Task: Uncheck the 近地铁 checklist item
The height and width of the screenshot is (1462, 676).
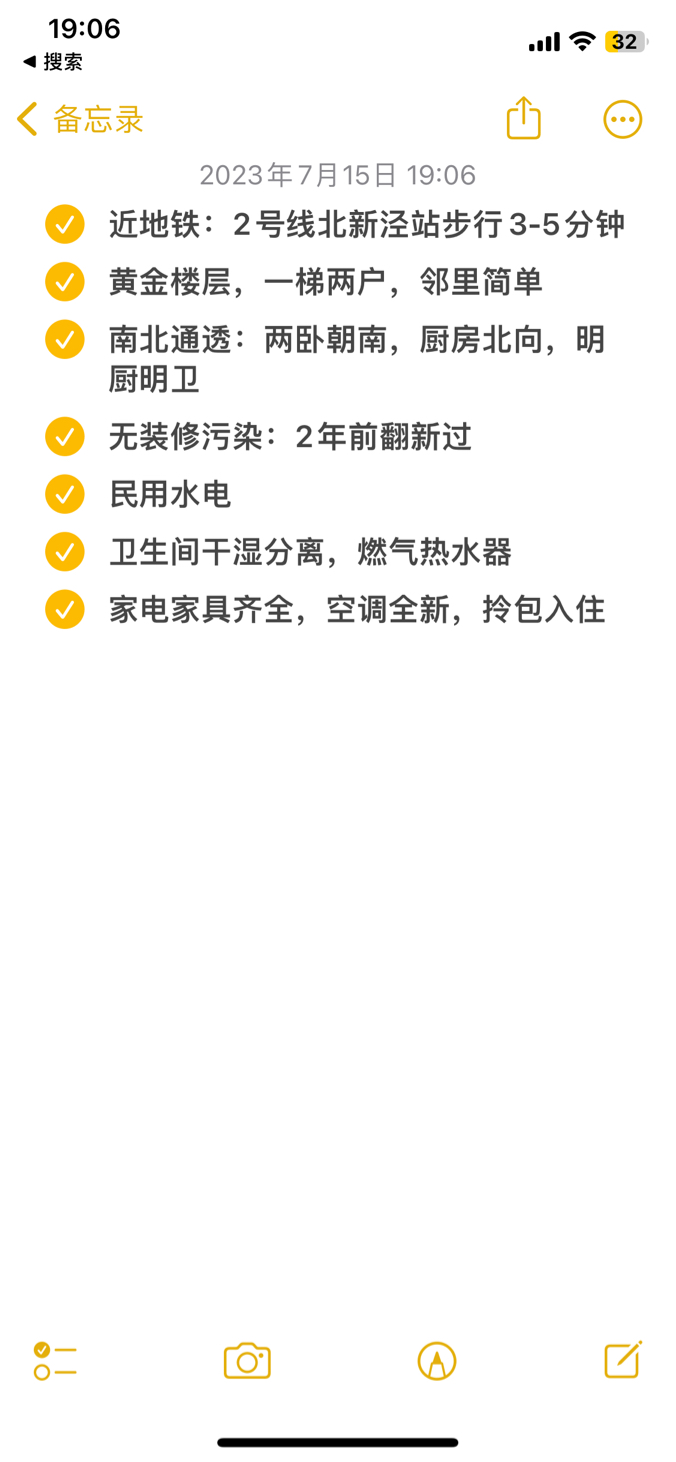Action: [x=65, y=225]
